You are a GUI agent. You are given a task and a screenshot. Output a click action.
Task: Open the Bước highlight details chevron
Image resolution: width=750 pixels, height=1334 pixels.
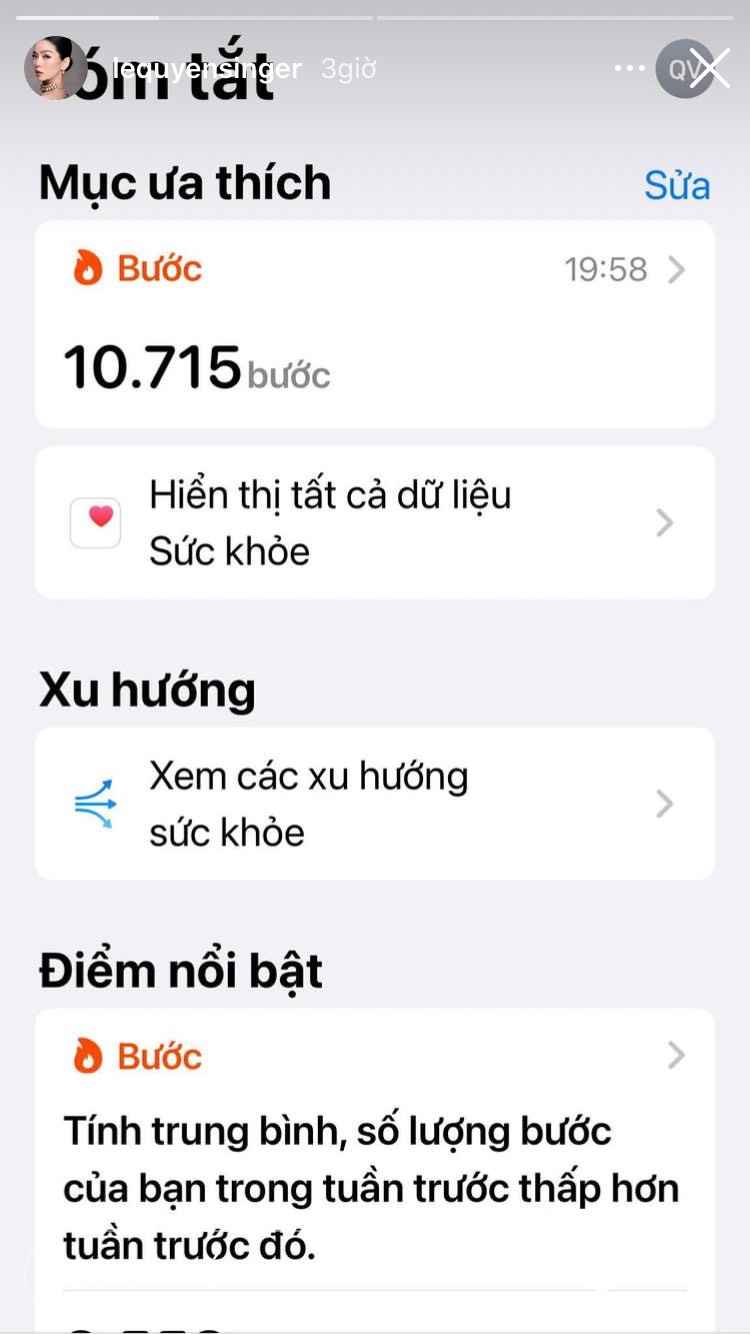677,1056
